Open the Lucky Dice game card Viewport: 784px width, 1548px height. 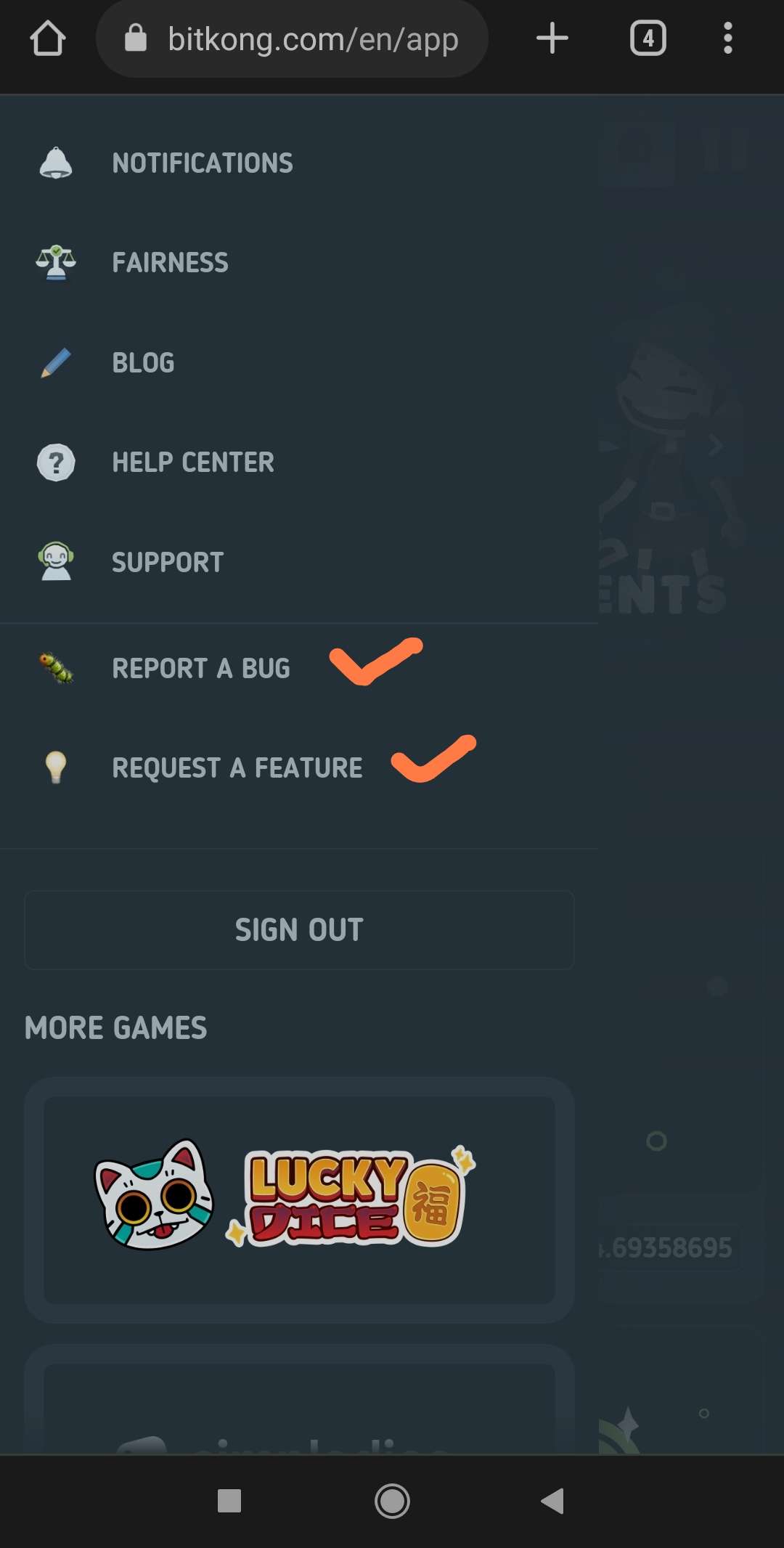tap(299, 1199)
